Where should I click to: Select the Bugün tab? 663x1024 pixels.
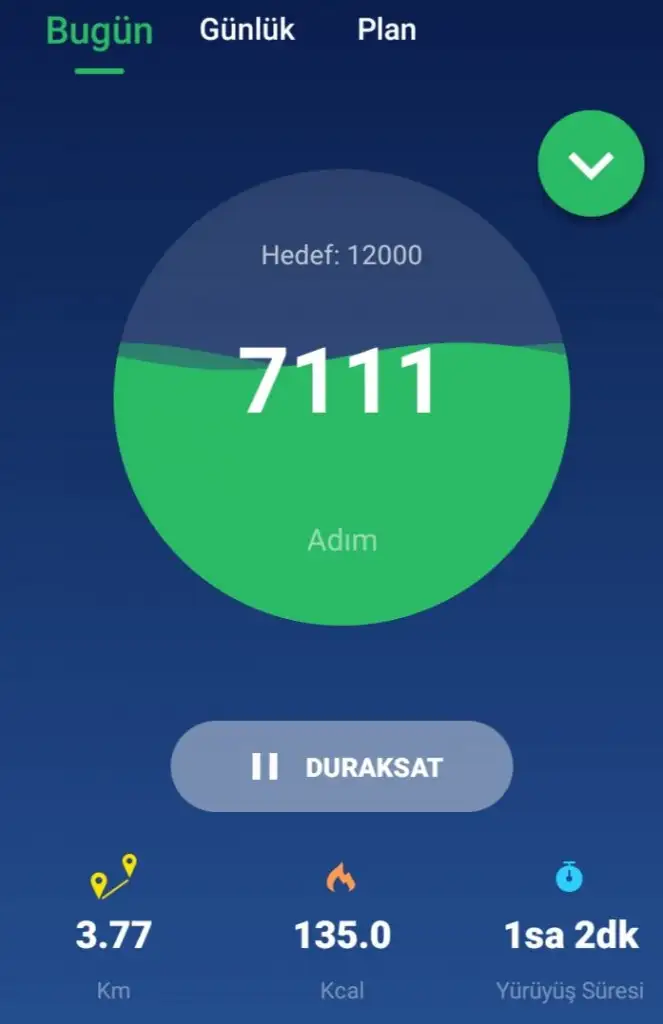pos(99,32)
